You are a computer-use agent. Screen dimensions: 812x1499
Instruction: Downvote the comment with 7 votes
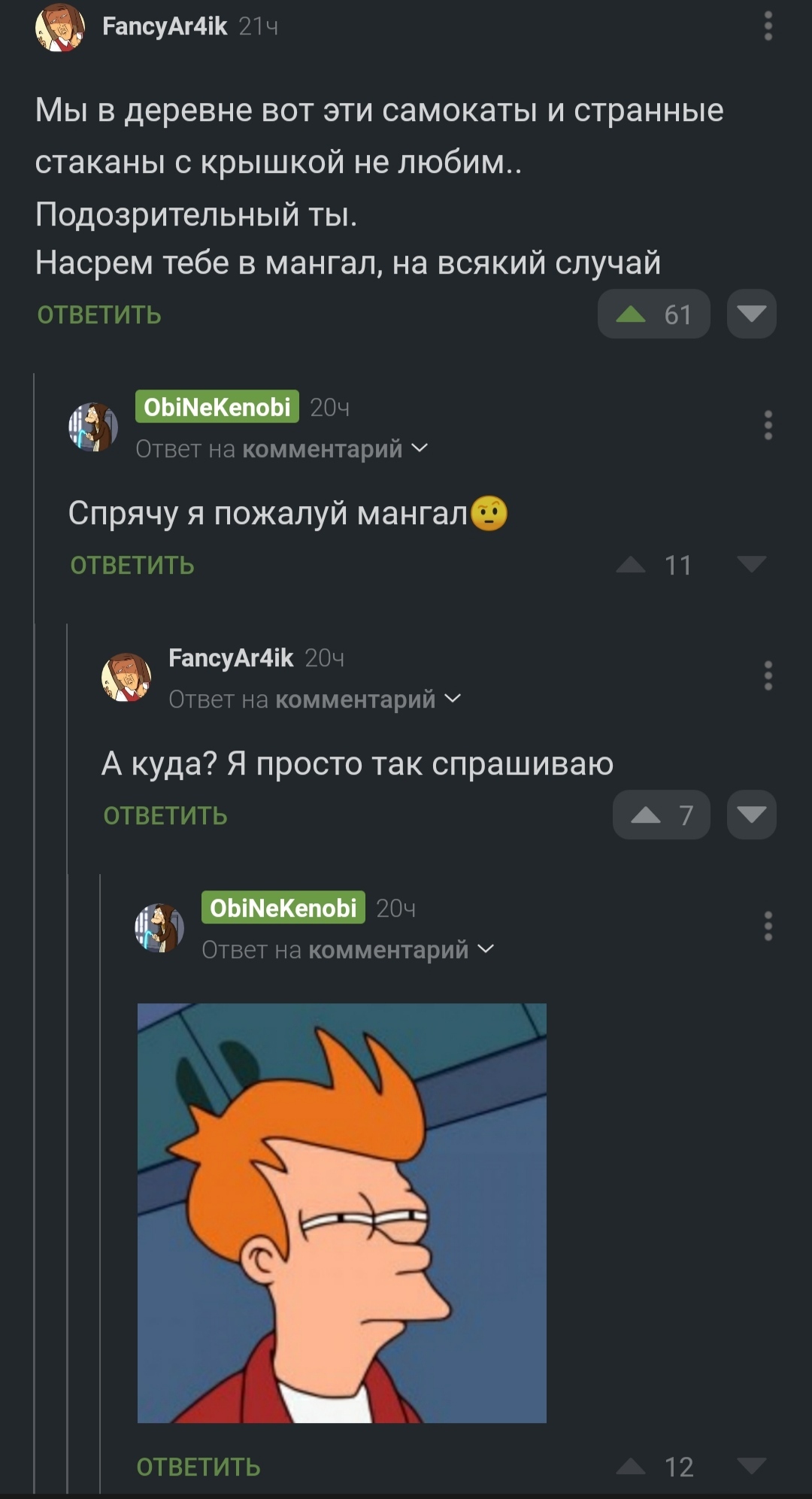[x=751, y=815]
